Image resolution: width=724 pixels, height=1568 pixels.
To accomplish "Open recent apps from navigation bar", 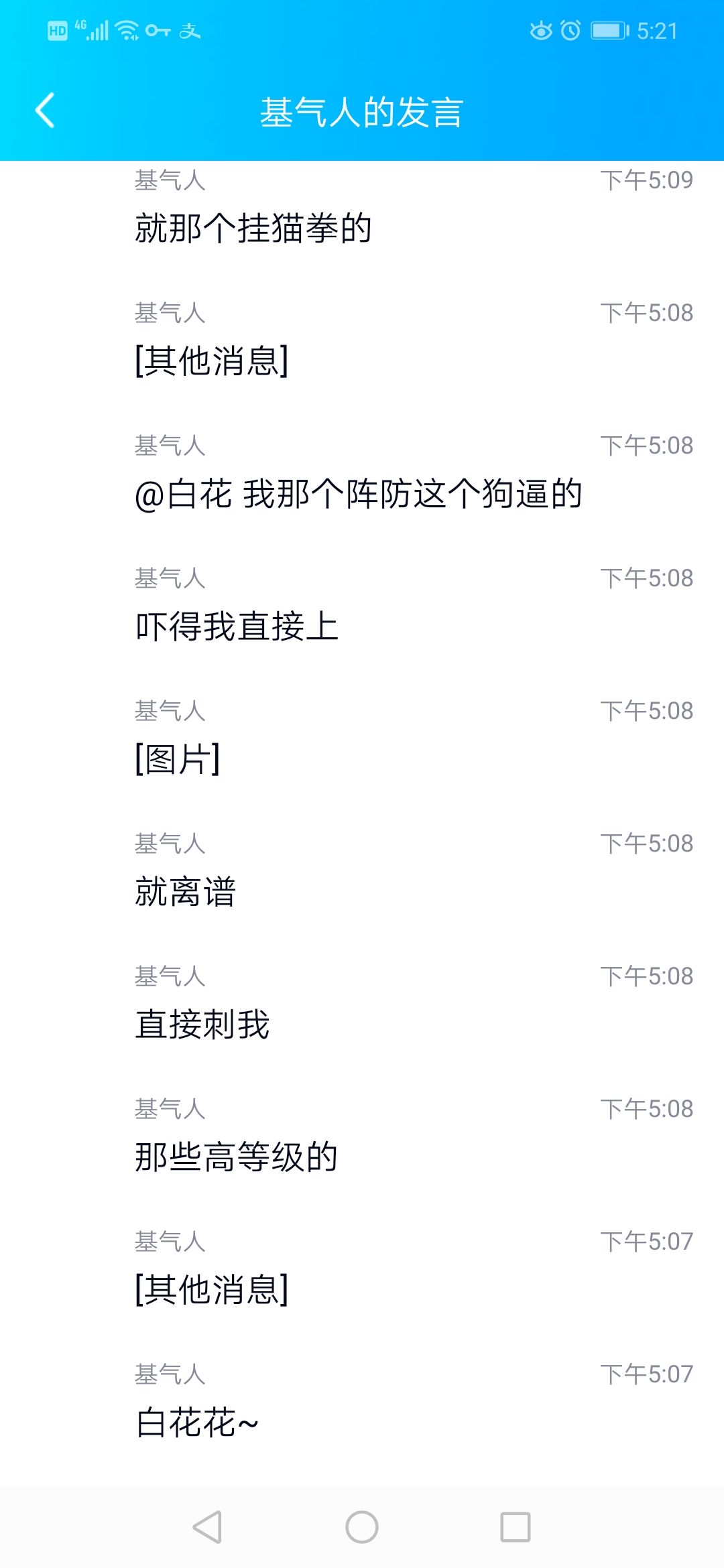I will coord(516,1527).
